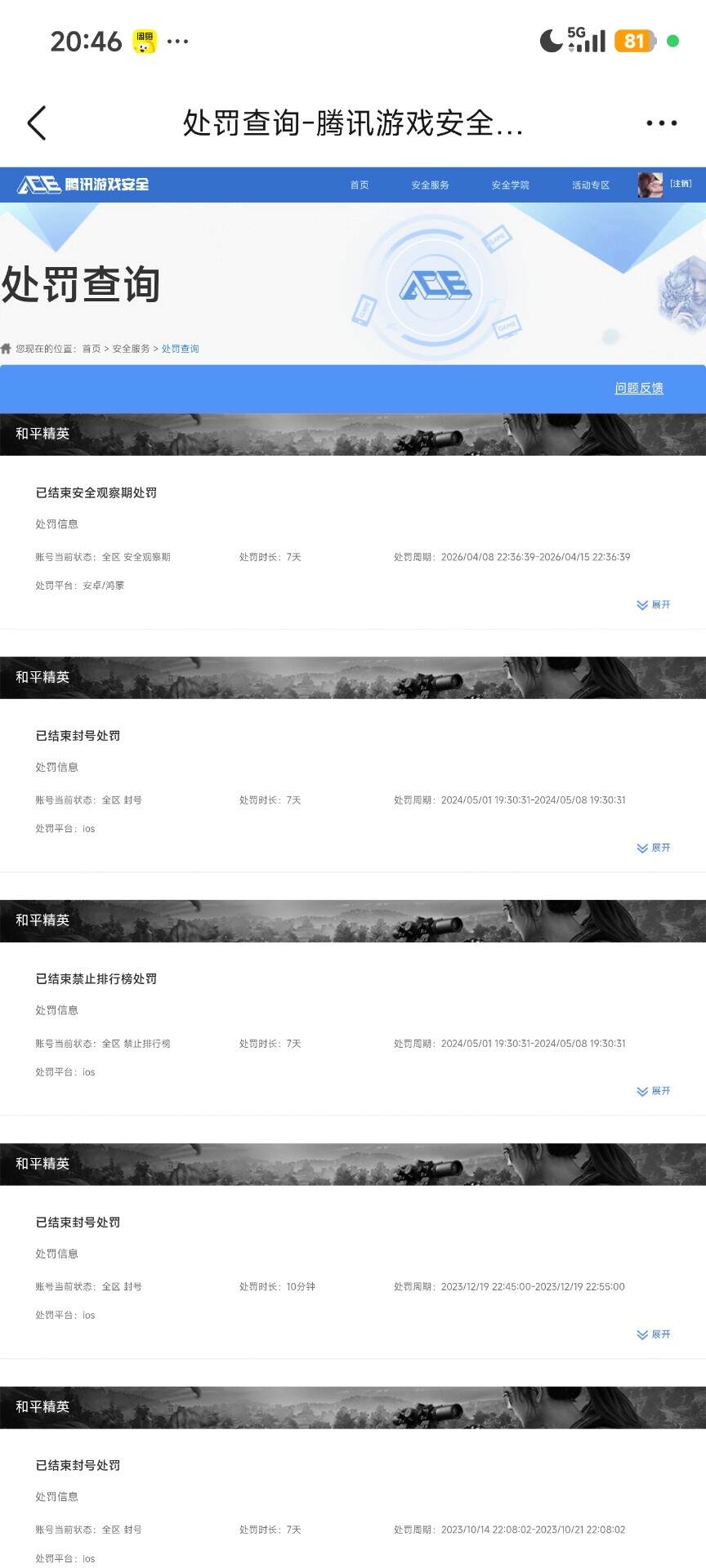This screenshot has width=706, height=1568.
Task: Open the three-dot overflow menu
Action: coord(661,123)
